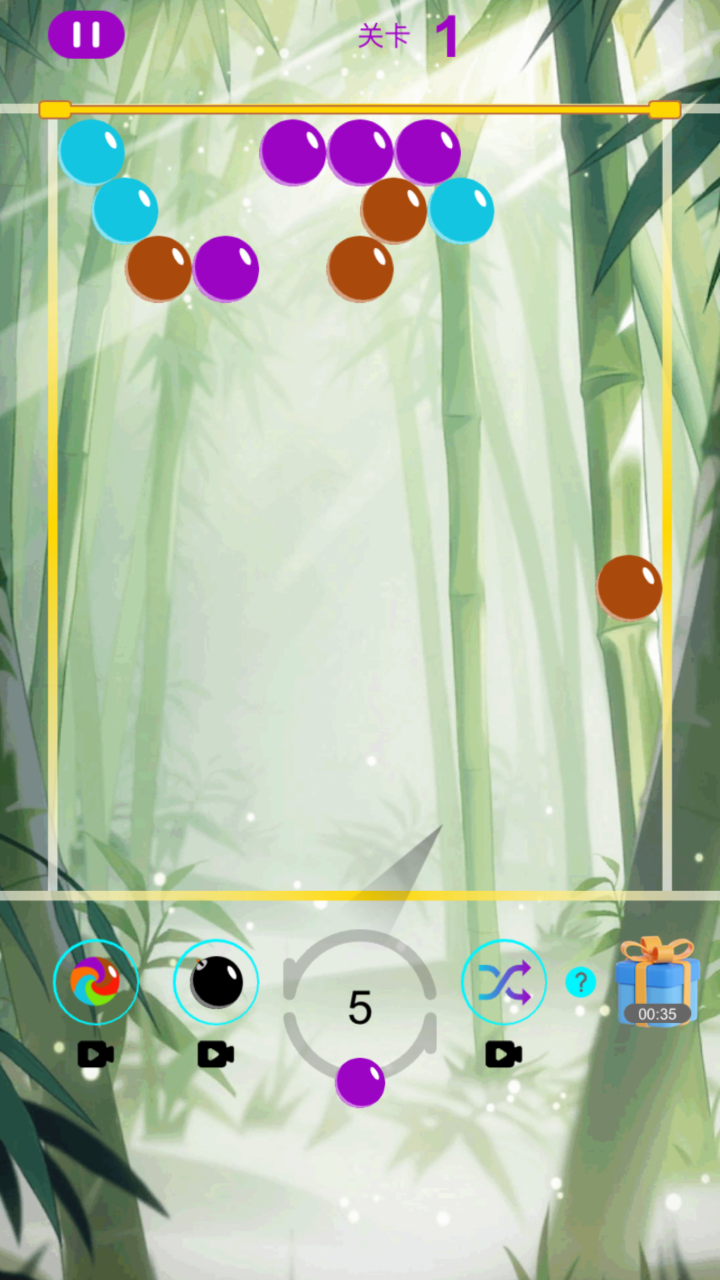
Task: Tap the purple bubble next to left brown bubble
Action: tap(227, 267)
